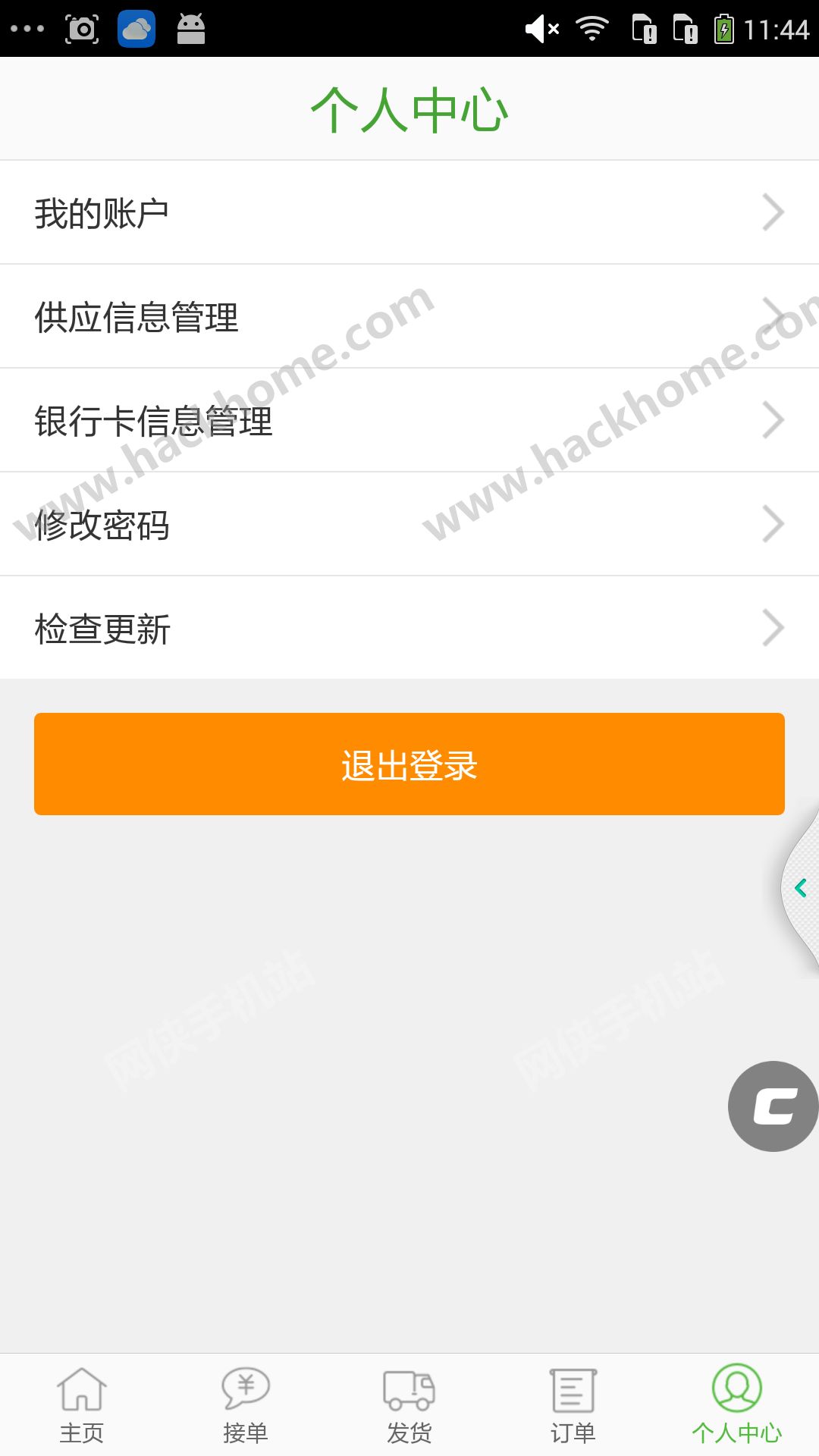Switch to the 主页 tab

pyautogui.click(x=82, y=1405)
